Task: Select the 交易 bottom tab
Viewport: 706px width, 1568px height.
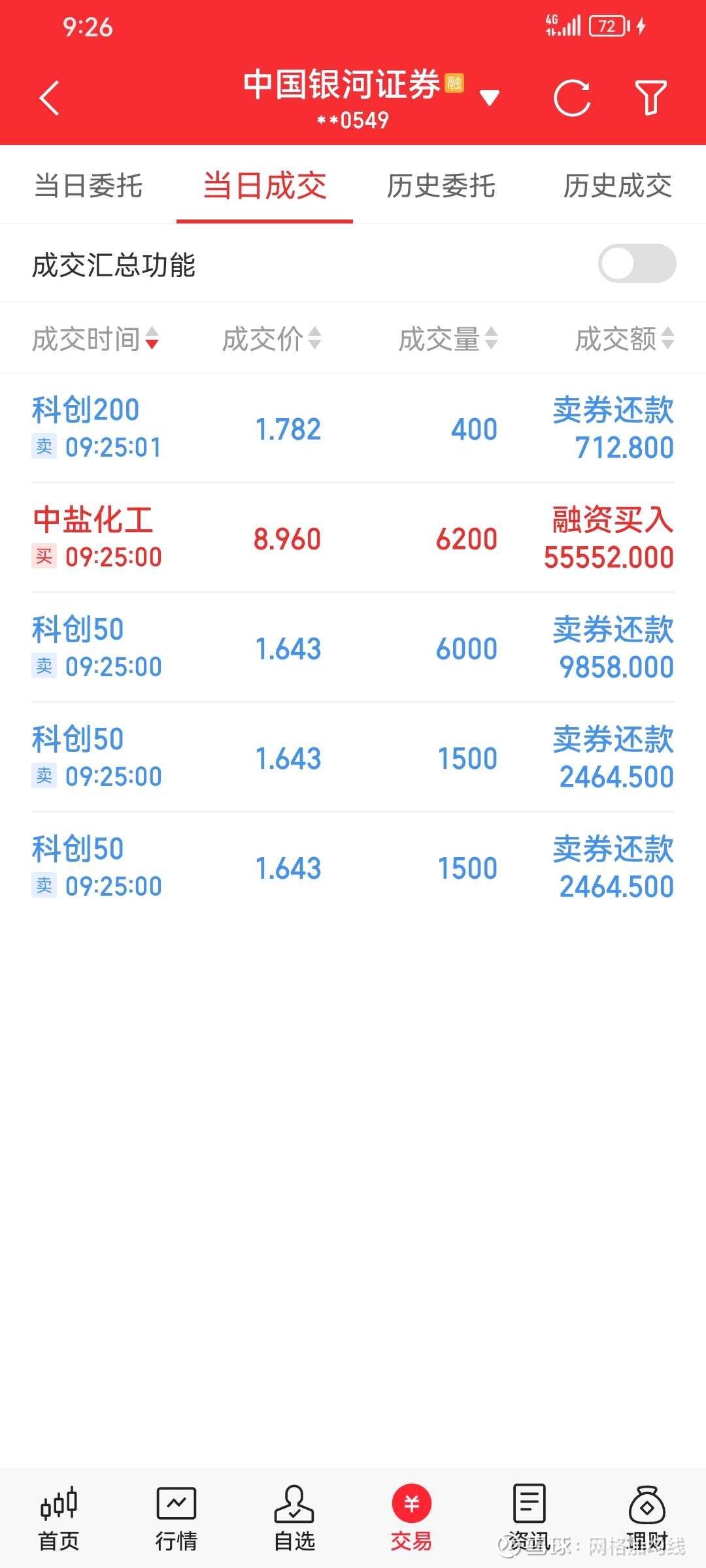Action: [412, 1517]
